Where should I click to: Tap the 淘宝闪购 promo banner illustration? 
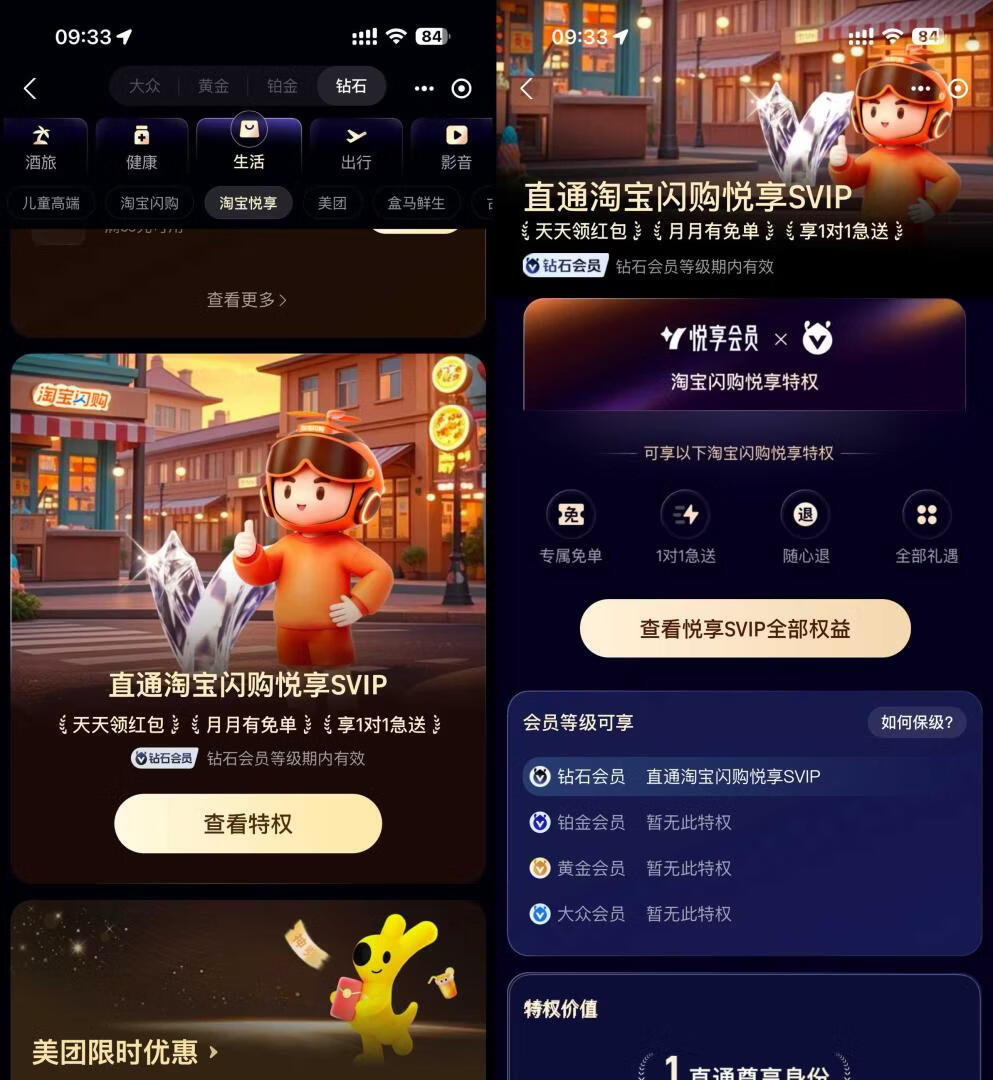(247, 520)
